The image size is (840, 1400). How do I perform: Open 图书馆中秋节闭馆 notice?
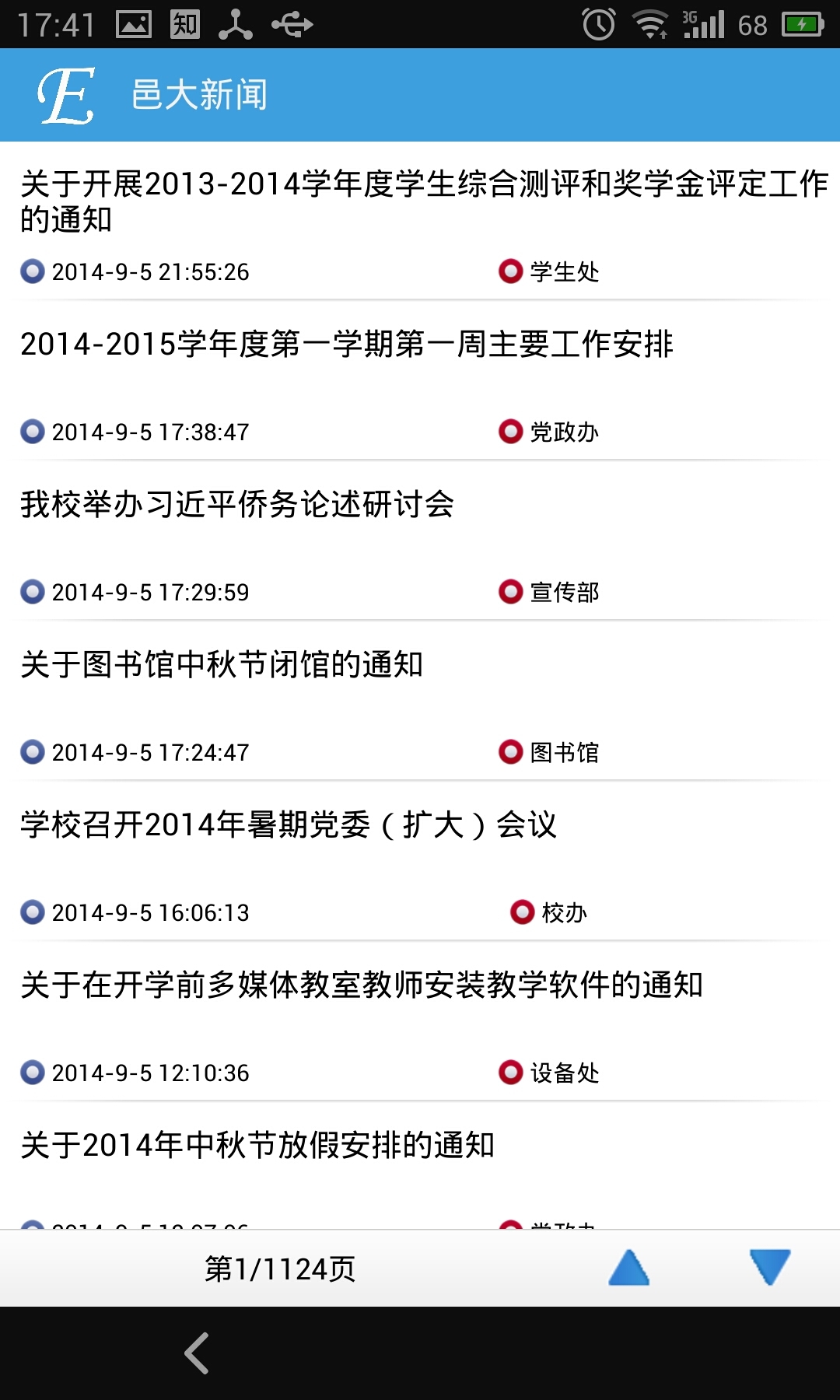point(420,701)
